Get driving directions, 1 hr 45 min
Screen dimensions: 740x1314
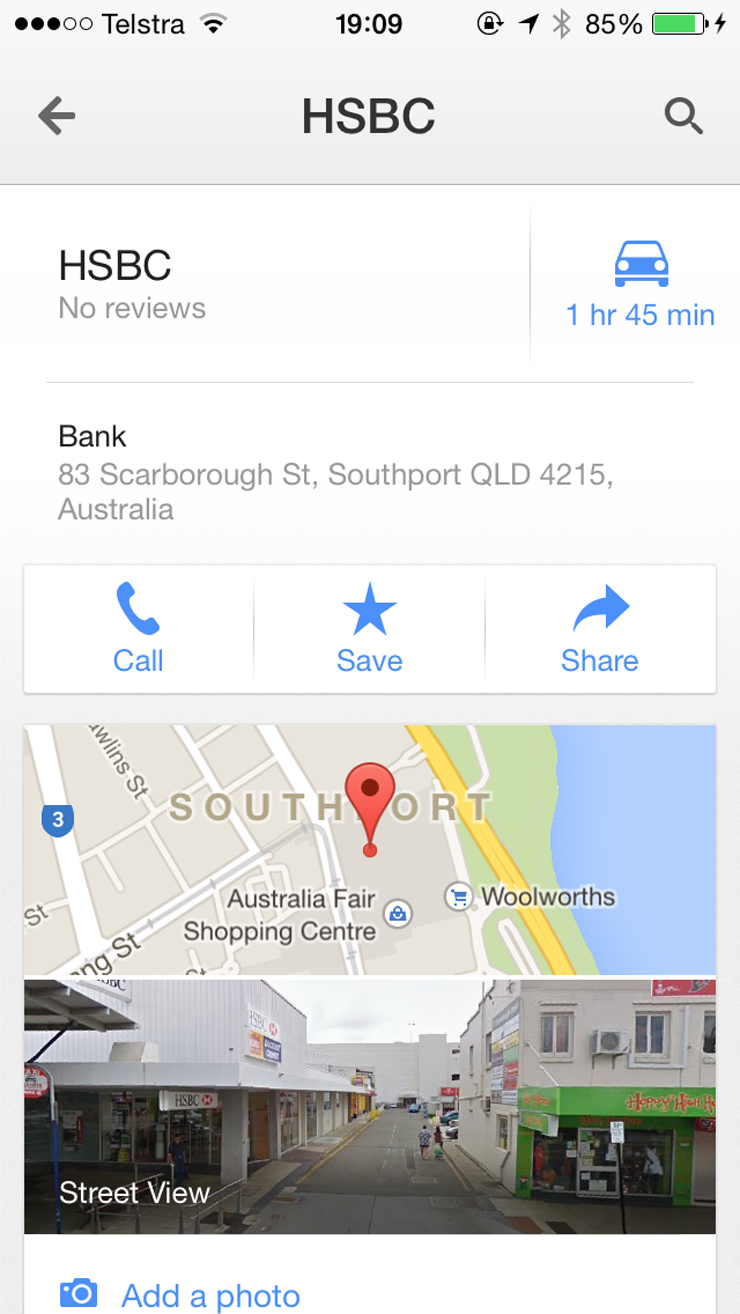(640, 285)
